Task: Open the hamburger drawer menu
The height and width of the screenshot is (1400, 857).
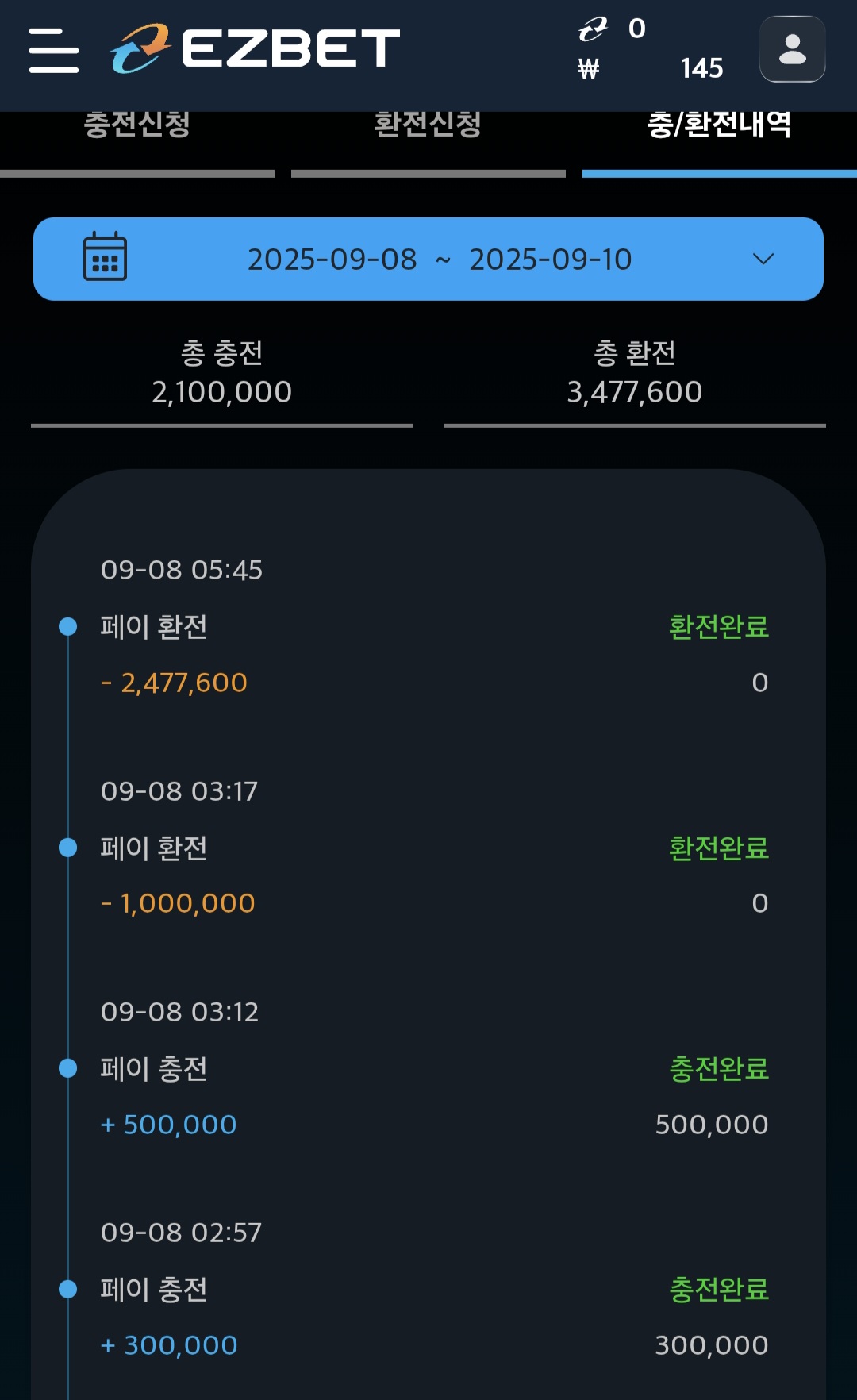Action: [54, 50]
